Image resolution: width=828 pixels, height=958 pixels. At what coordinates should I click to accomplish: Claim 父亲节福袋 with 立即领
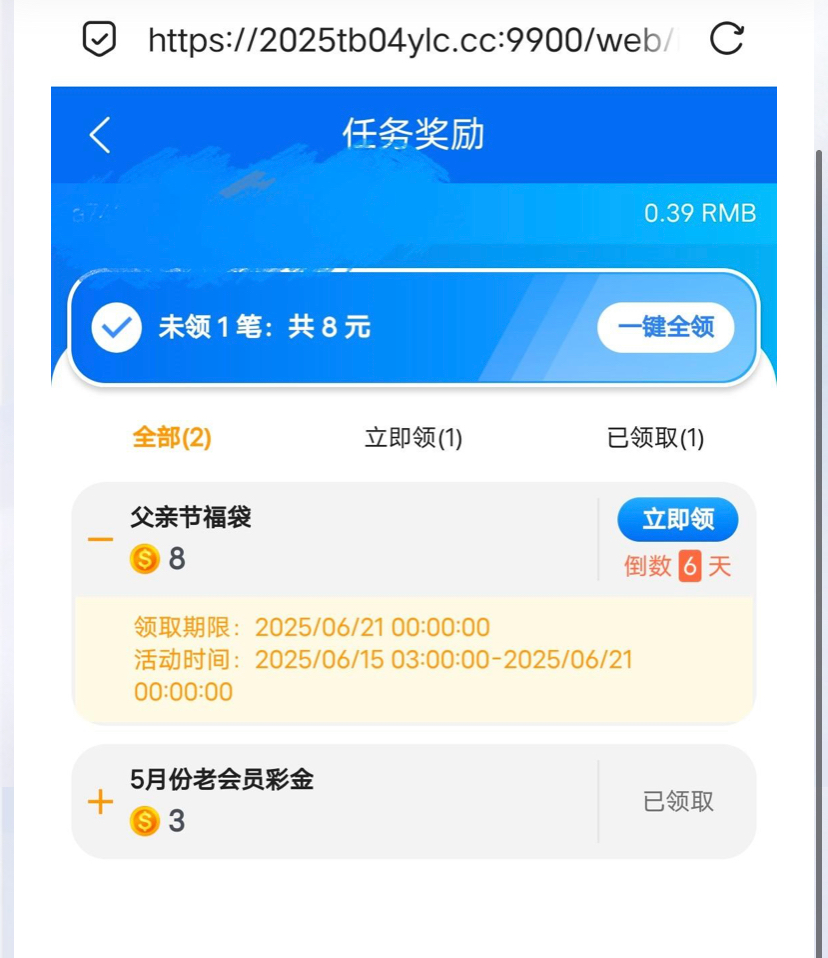pos(677,520)
